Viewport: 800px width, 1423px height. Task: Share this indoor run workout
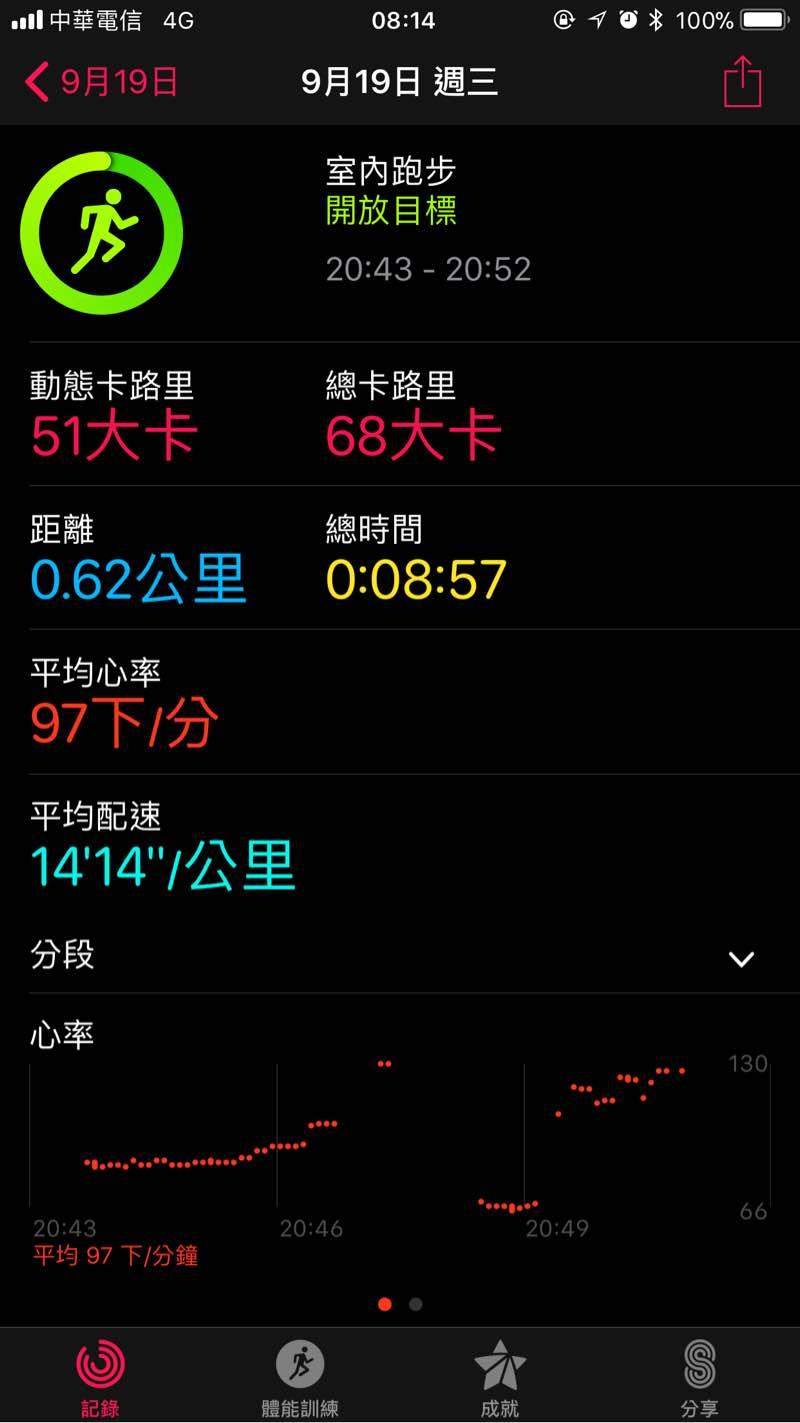tap(742, 82)
